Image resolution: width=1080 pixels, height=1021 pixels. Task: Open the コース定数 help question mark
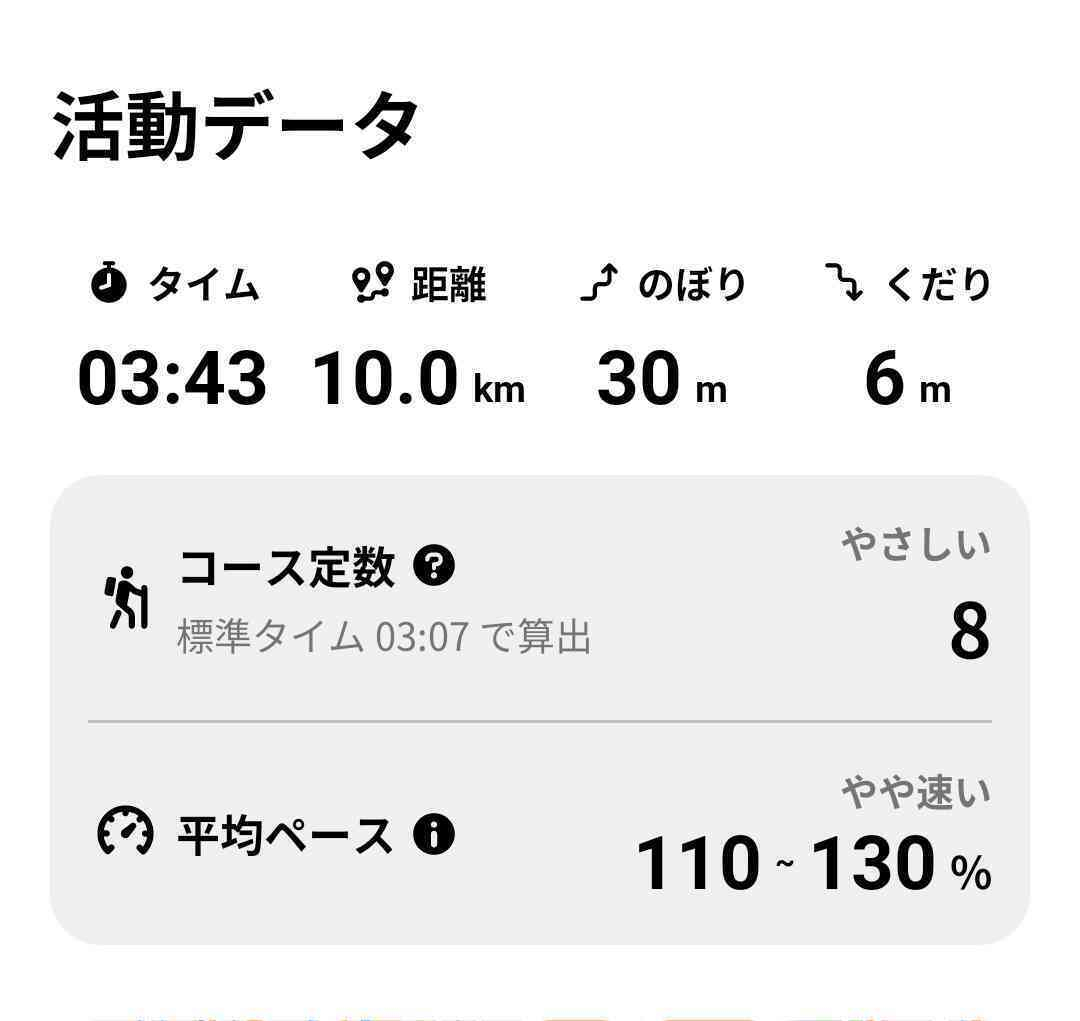(434, 567)
